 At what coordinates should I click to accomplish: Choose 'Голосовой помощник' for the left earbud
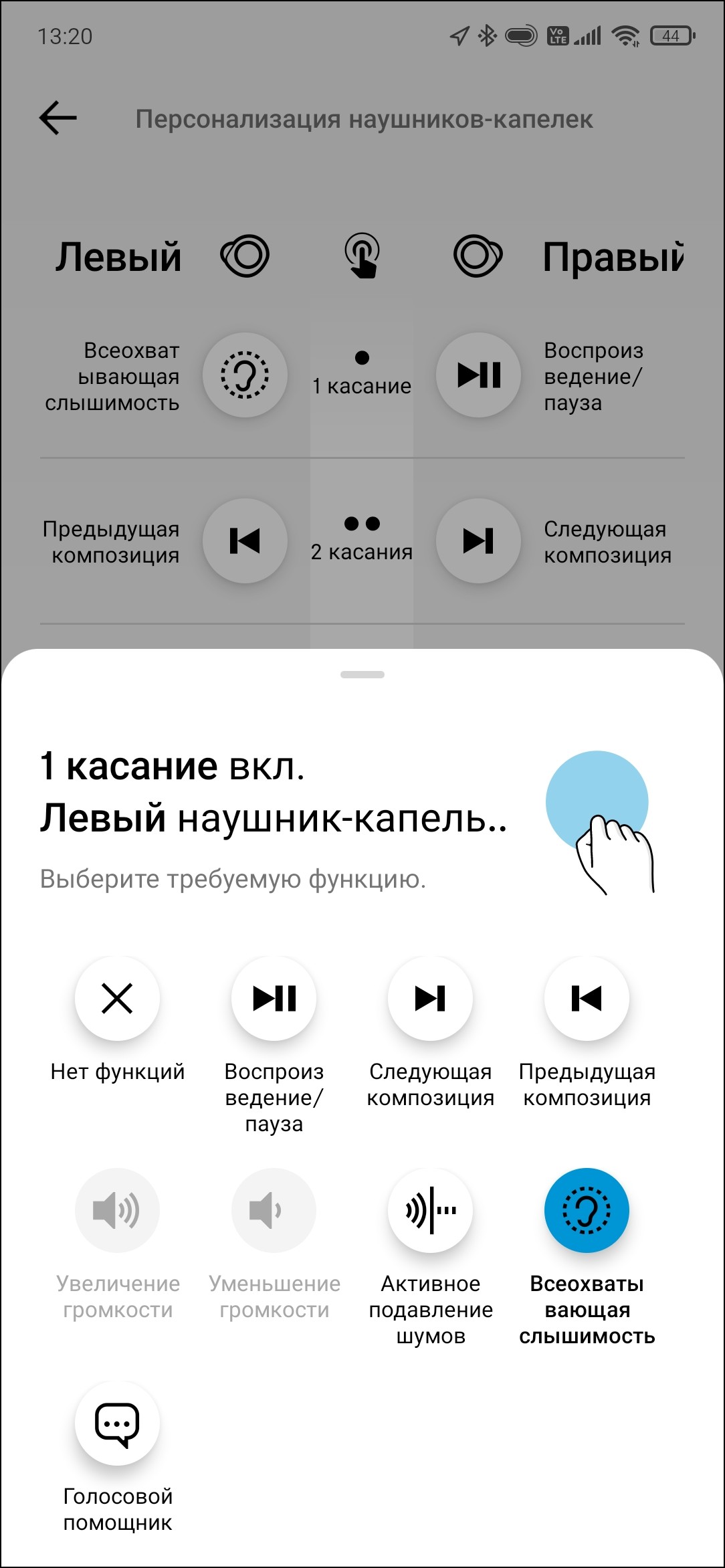point(117,1423)
